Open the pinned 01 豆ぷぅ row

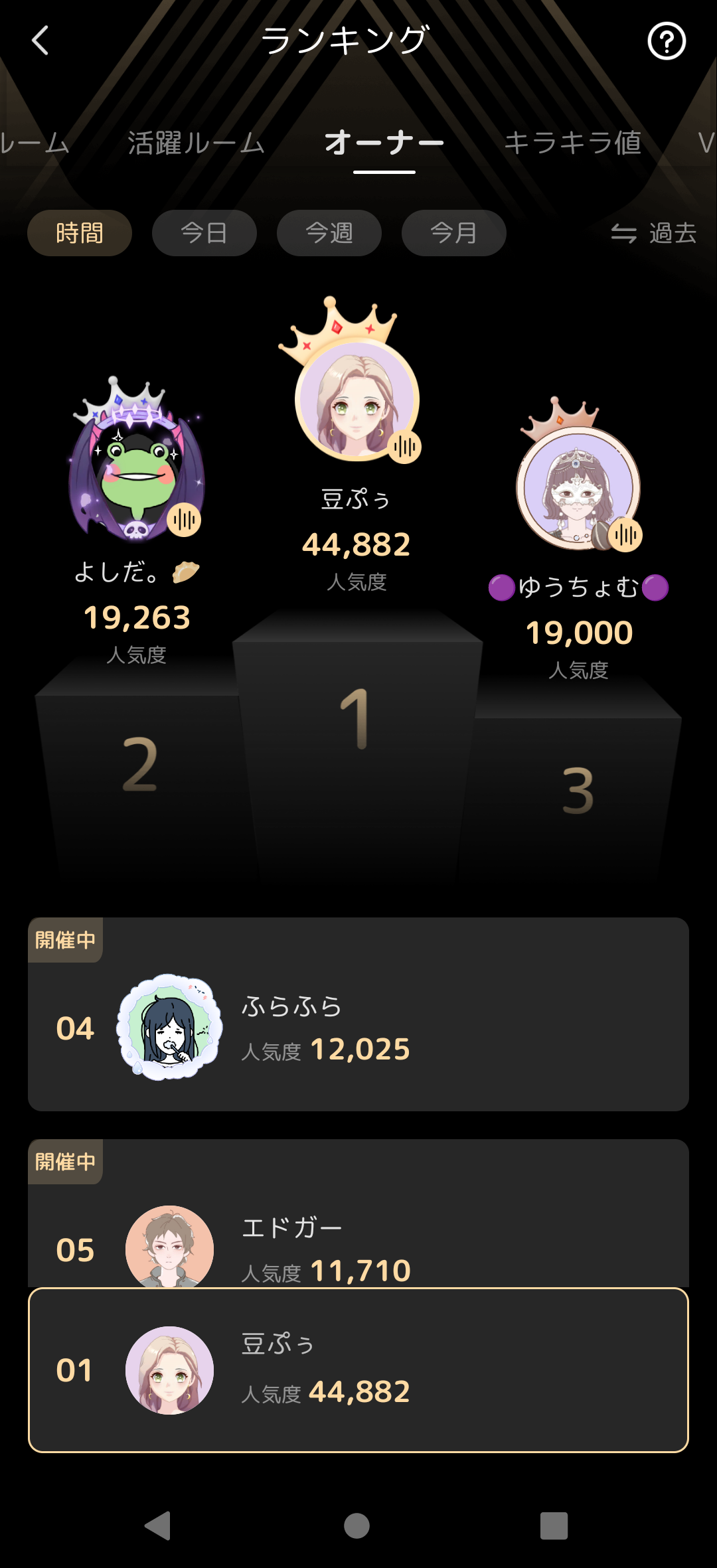(x=358, y=1370)
